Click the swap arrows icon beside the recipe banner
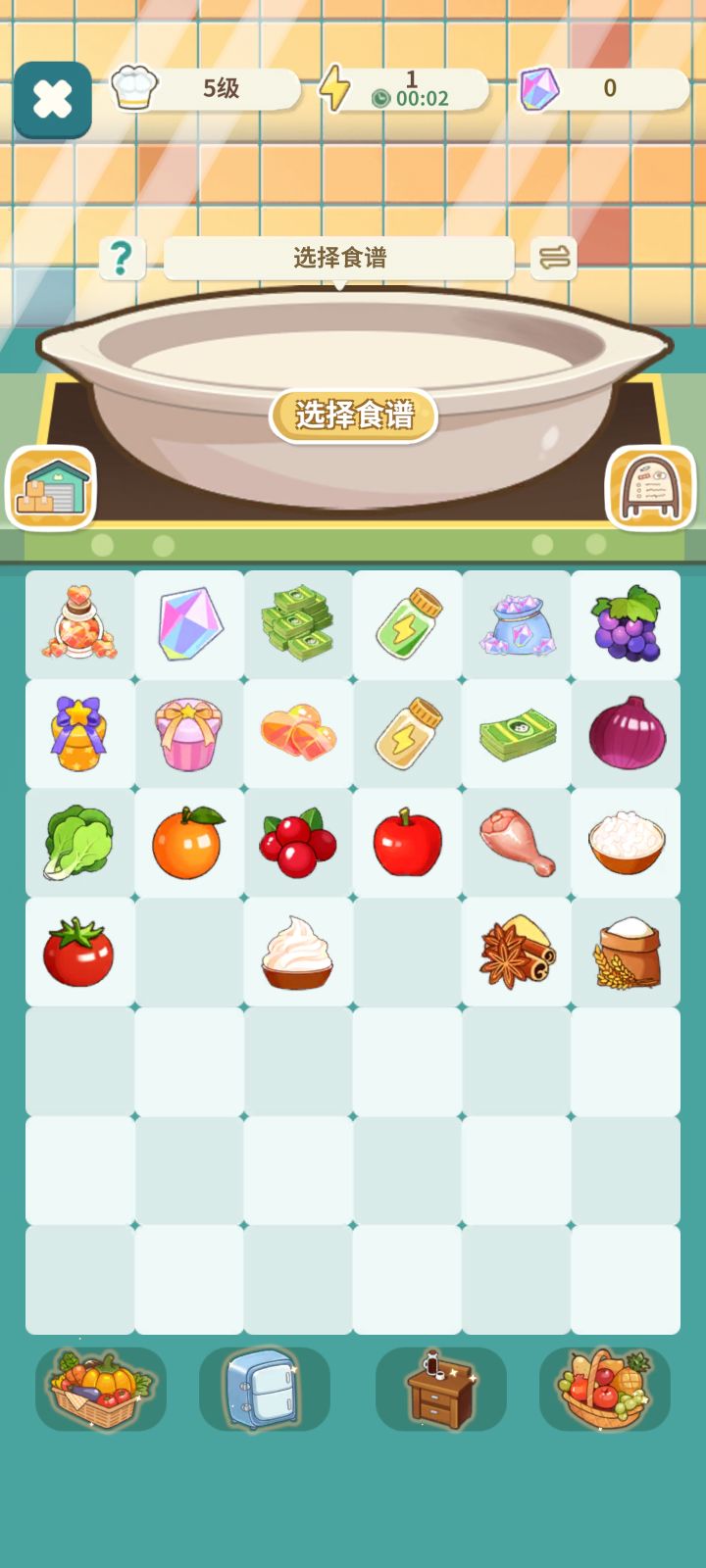706x1568 pixels. pos(555,258)
